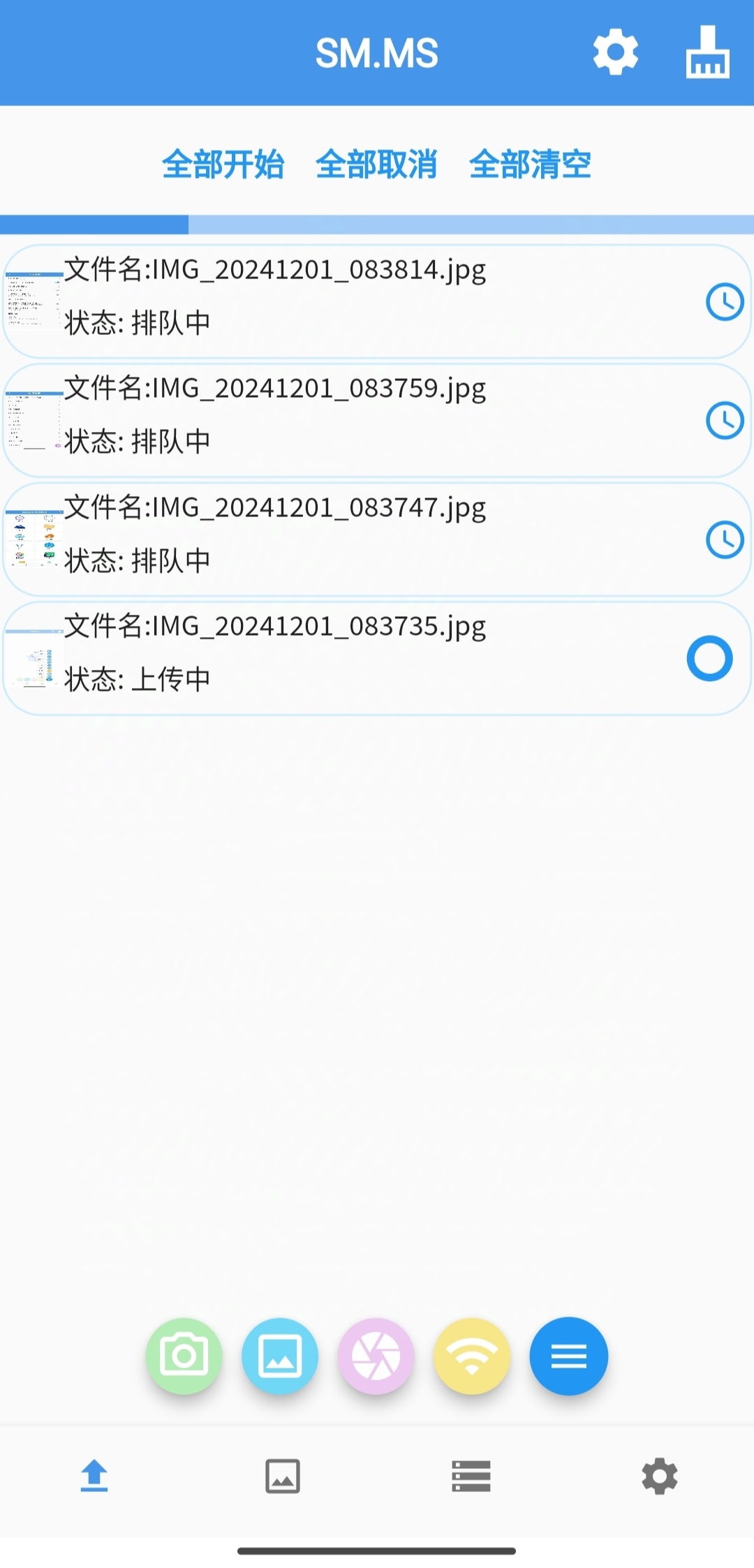Go to the list tab in bottom navigation
The width and height of the screenshot is (754, 1568).
tap(471, 1476)
